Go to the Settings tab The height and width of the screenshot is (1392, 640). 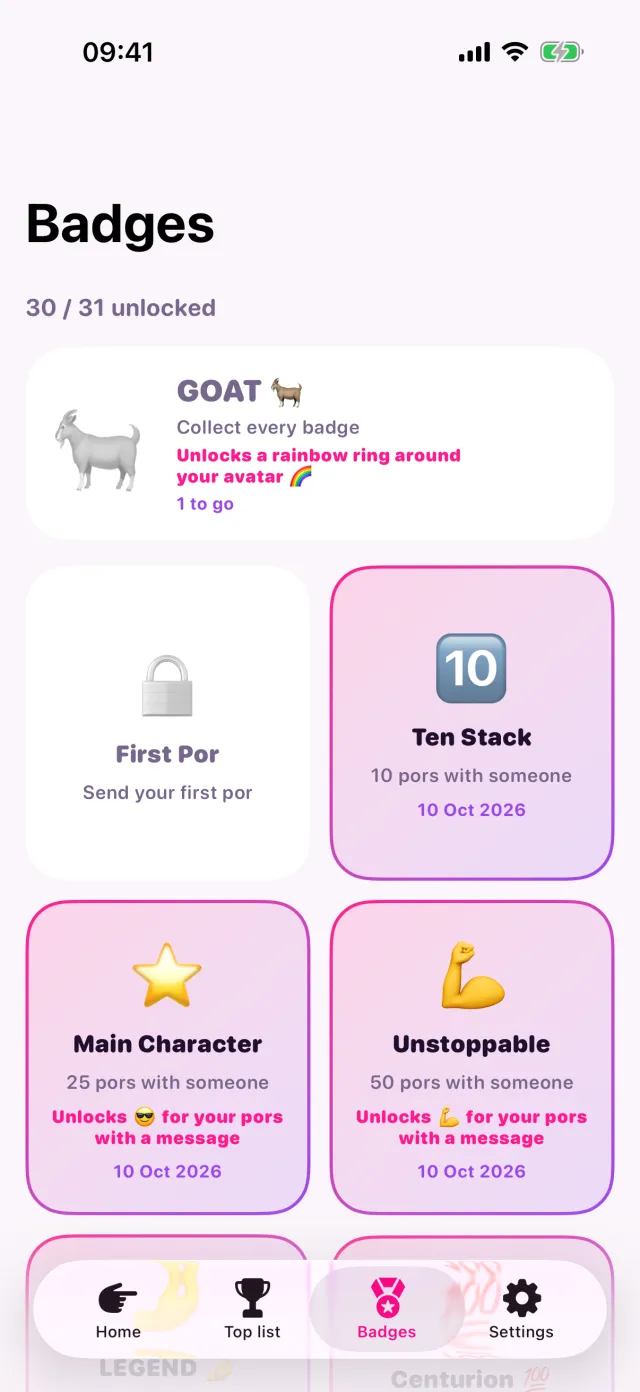click(x=521, y=1308)
